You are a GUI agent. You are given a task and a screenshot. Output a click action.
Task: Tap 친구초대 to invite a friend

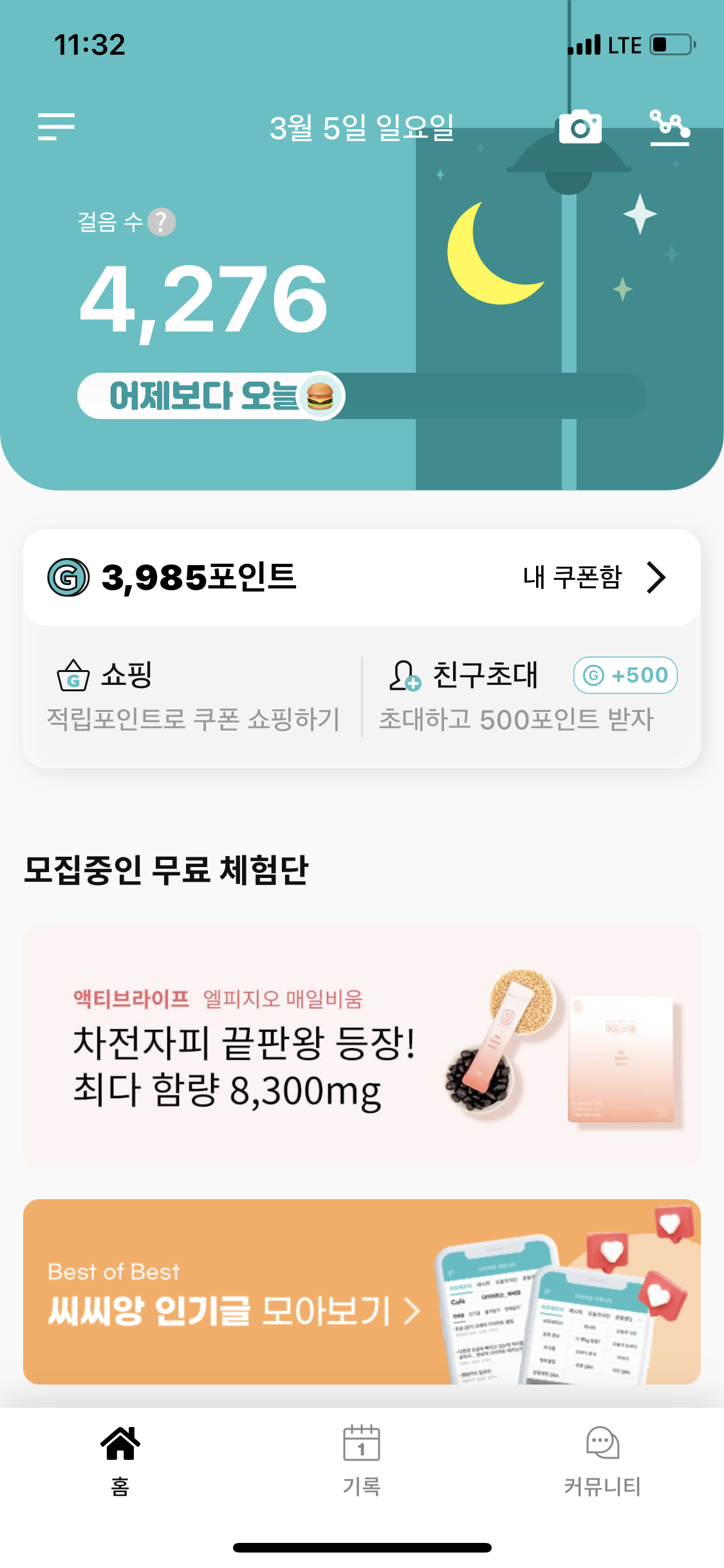(528, 696)
